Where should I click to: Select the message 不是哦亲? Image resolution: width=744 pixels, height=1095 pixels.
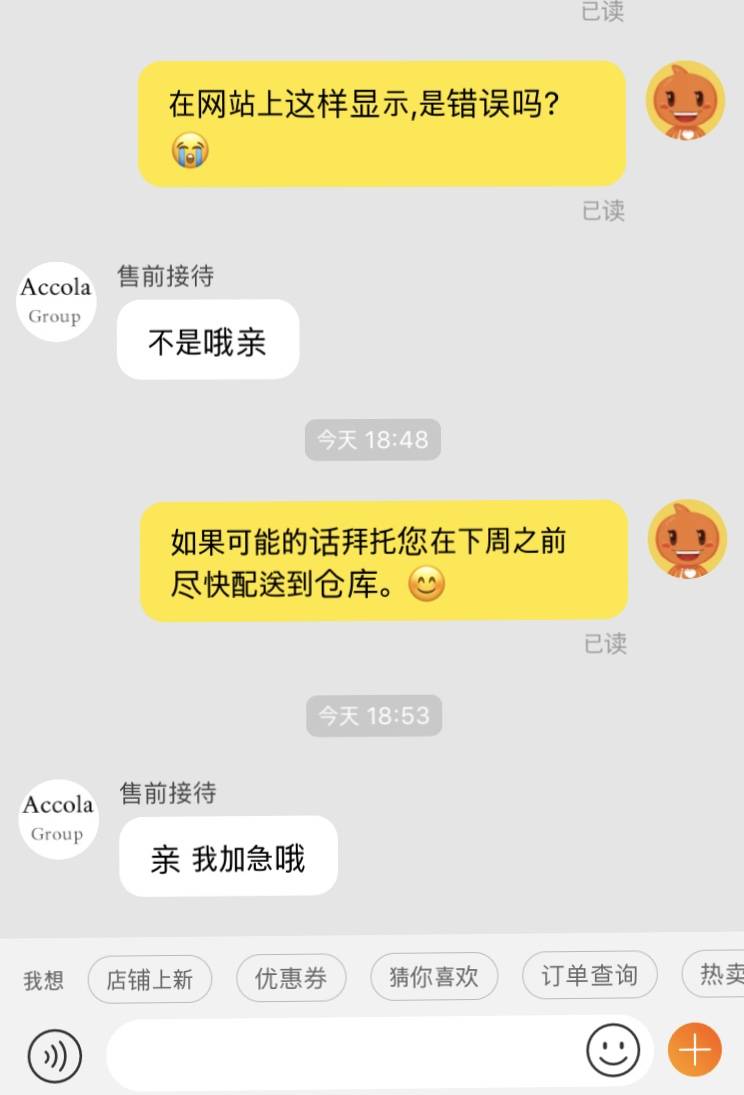207,340
